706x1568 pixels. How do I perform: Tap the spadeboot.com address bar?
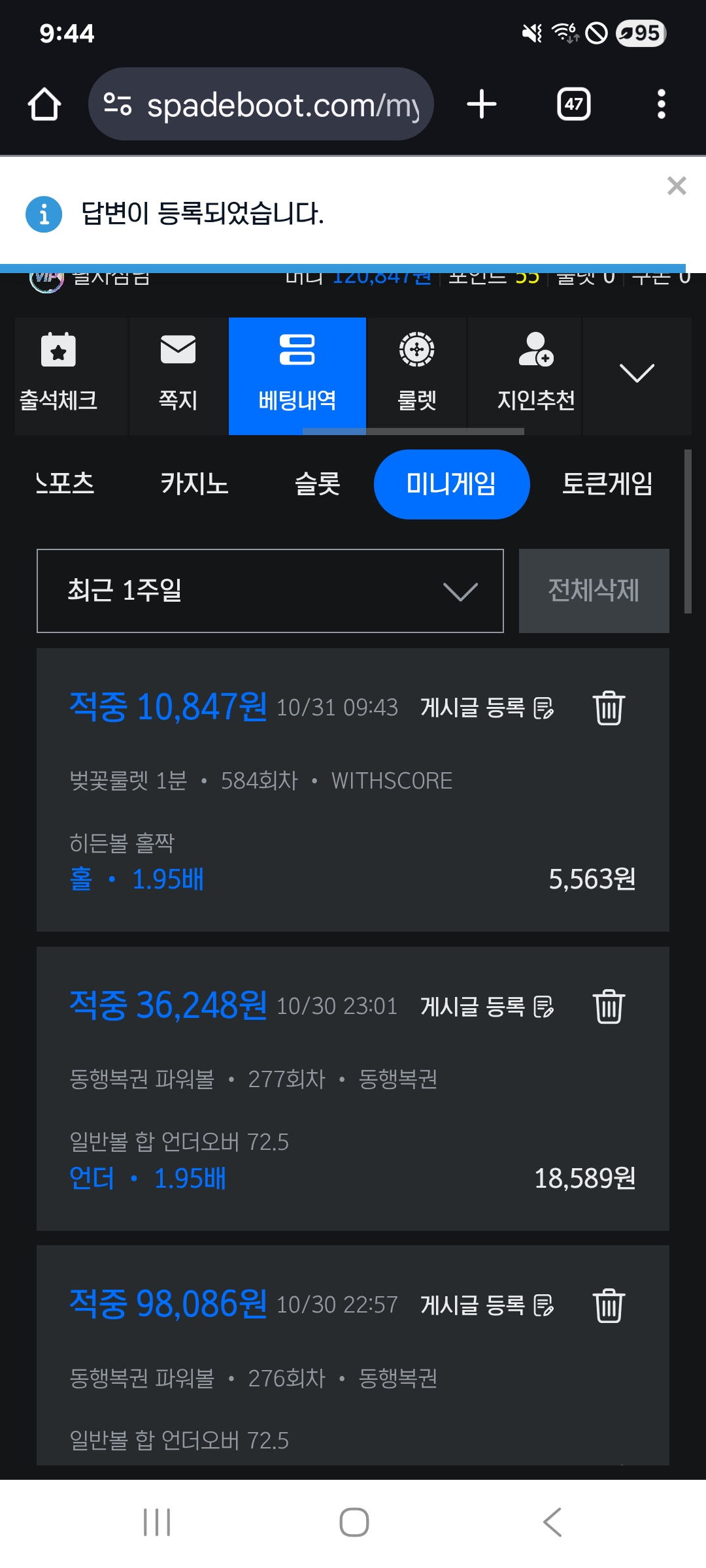tap(261, 105)
